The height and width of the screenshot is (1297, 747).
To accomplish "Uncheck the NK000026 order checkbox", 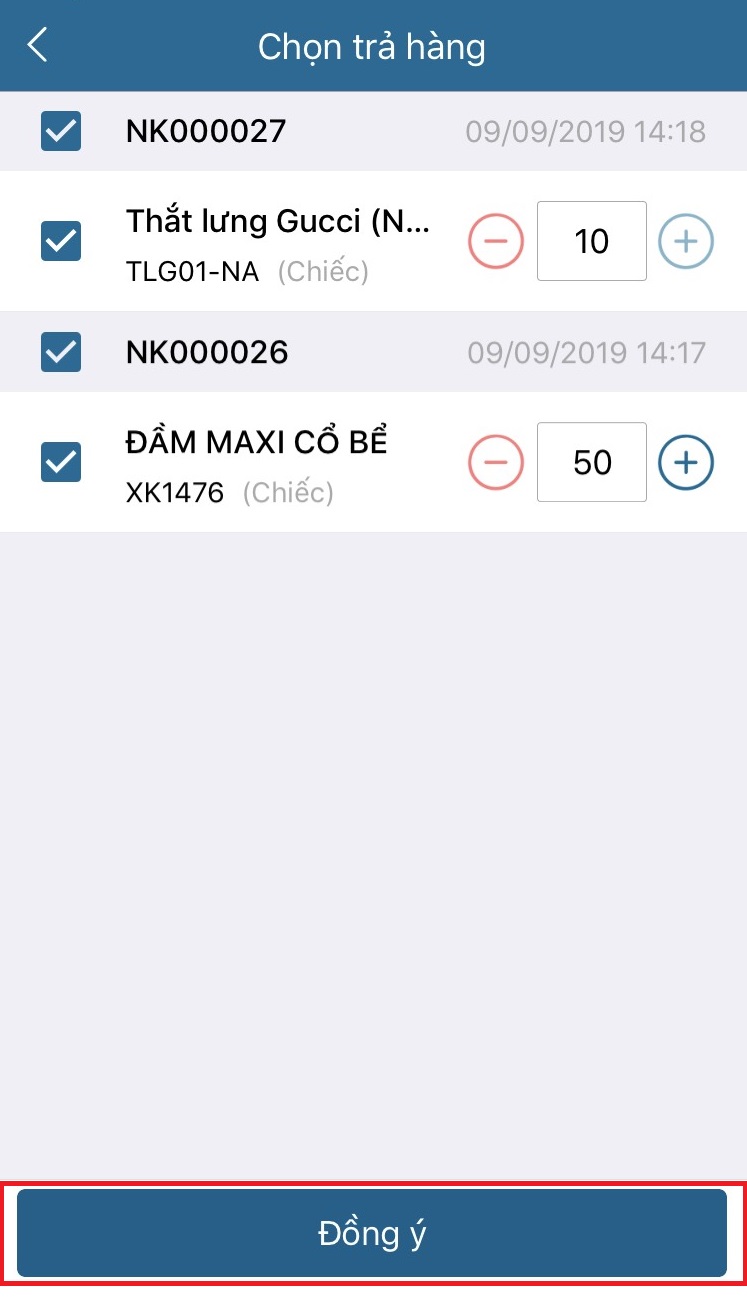I will [x=61, y=352].
